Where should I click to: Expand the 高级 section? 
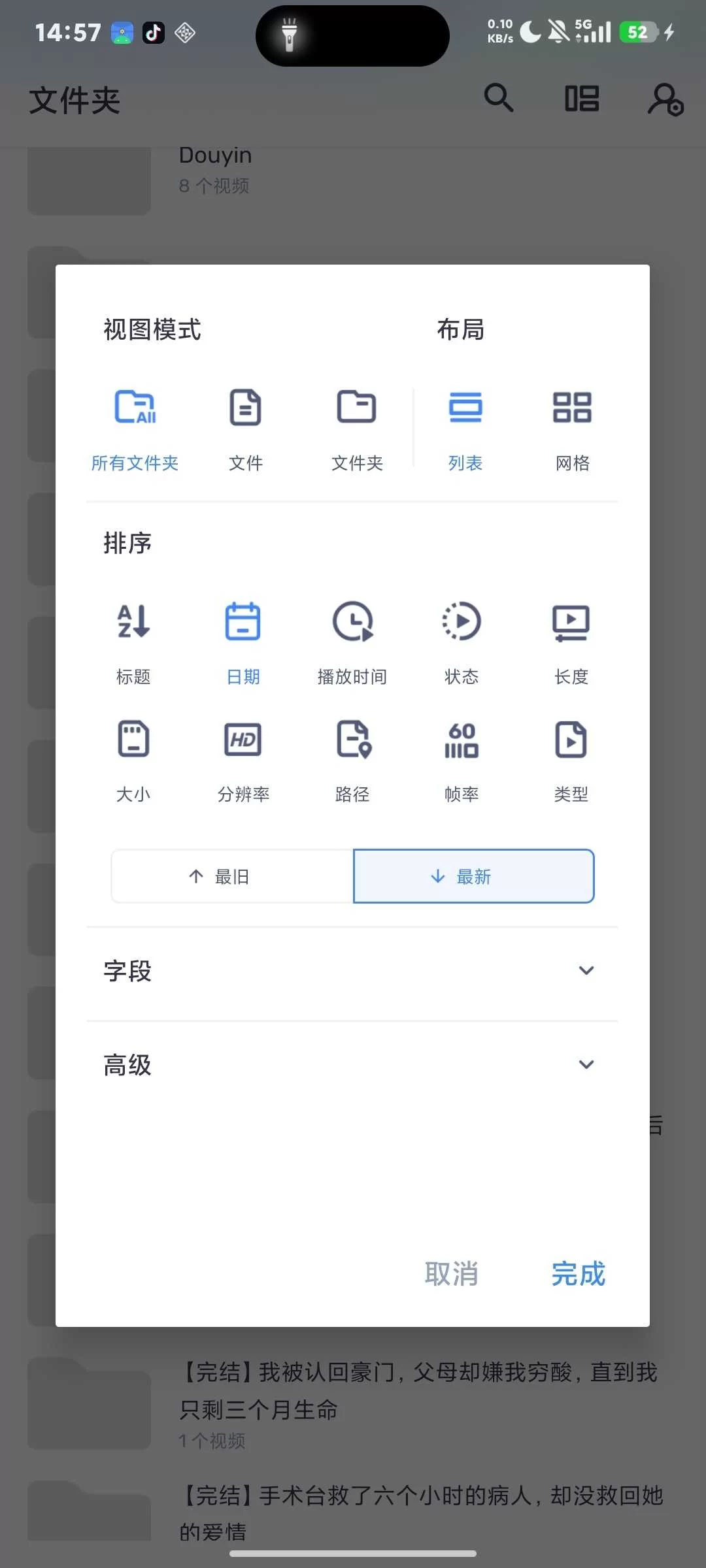(x=352, y=1065)
